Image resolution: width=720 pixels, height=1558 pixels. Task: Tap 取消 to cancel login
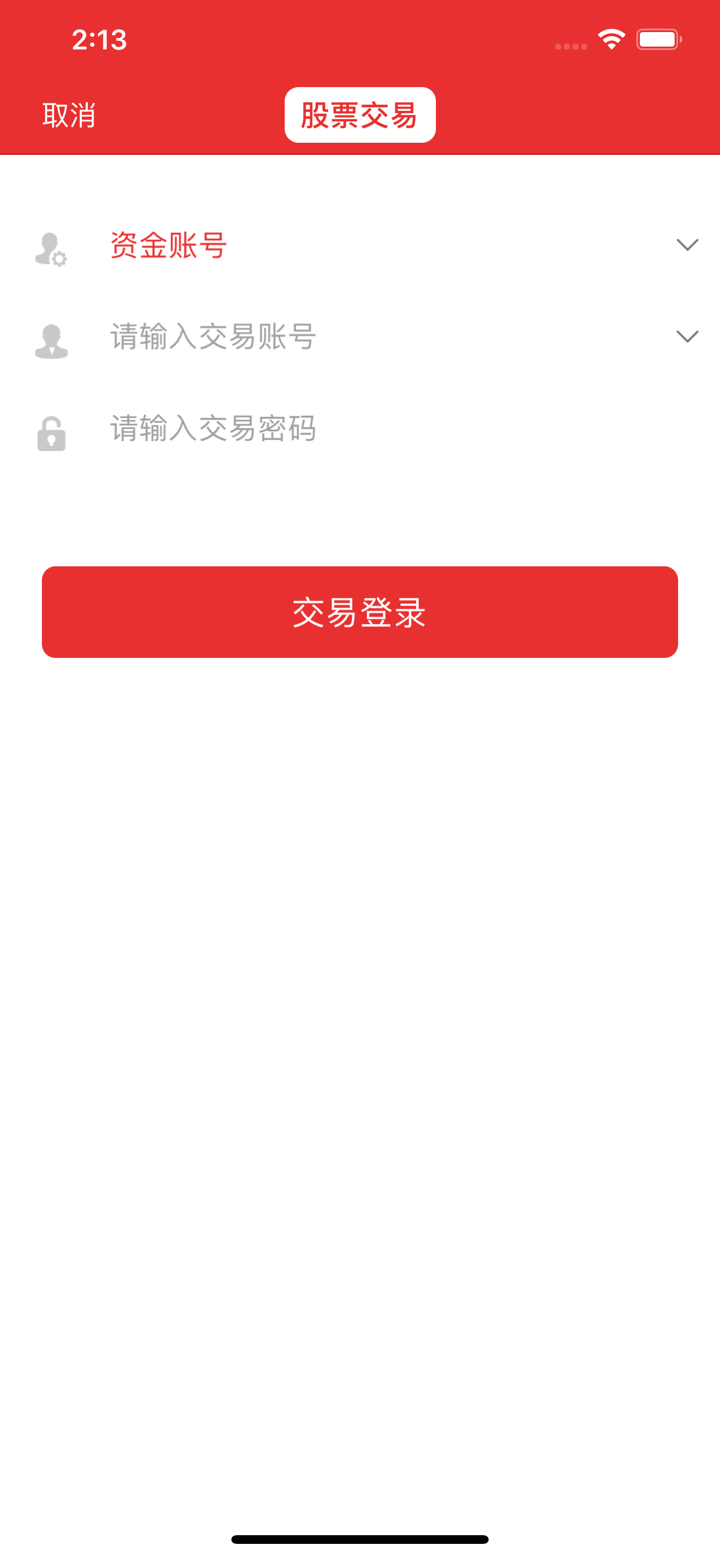(69, 116)
